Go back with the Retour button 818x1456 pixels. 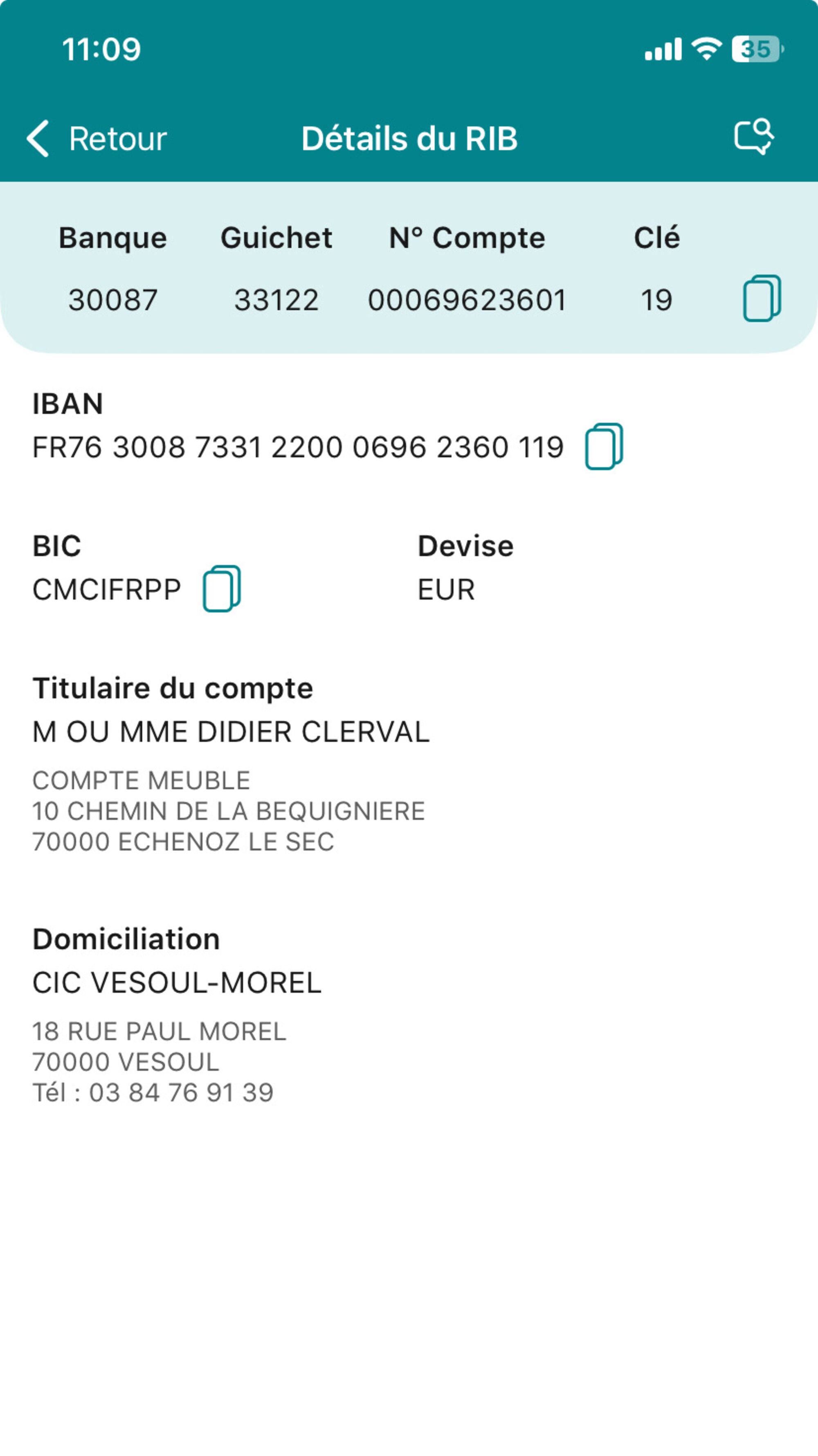point(96,139)
